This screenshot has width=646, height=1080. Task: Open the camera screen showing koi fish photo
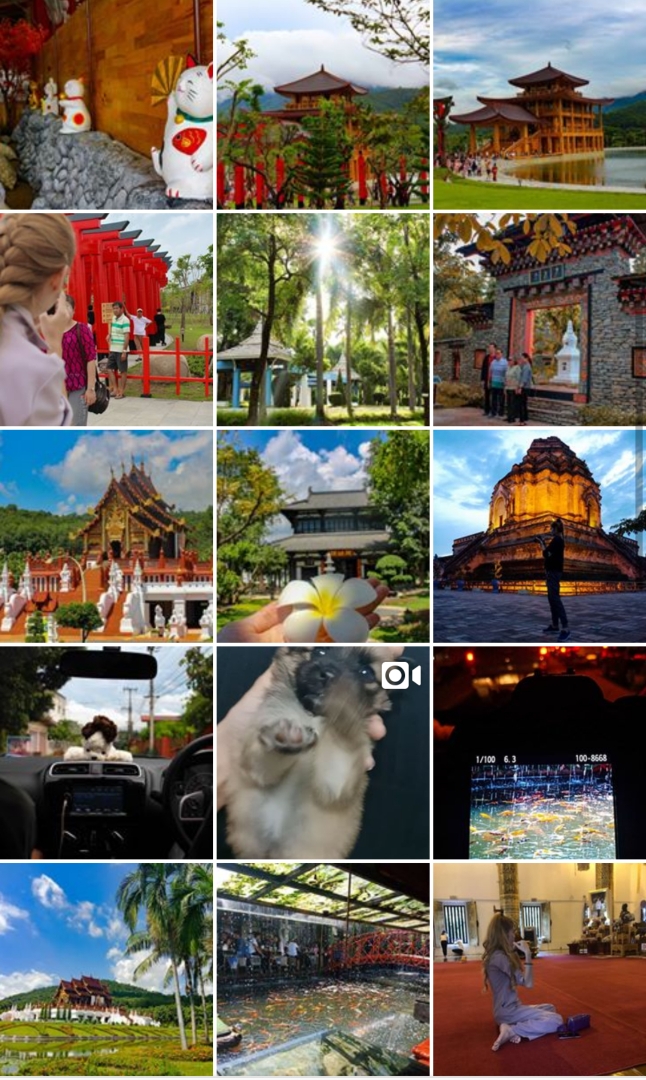[540, 752]
